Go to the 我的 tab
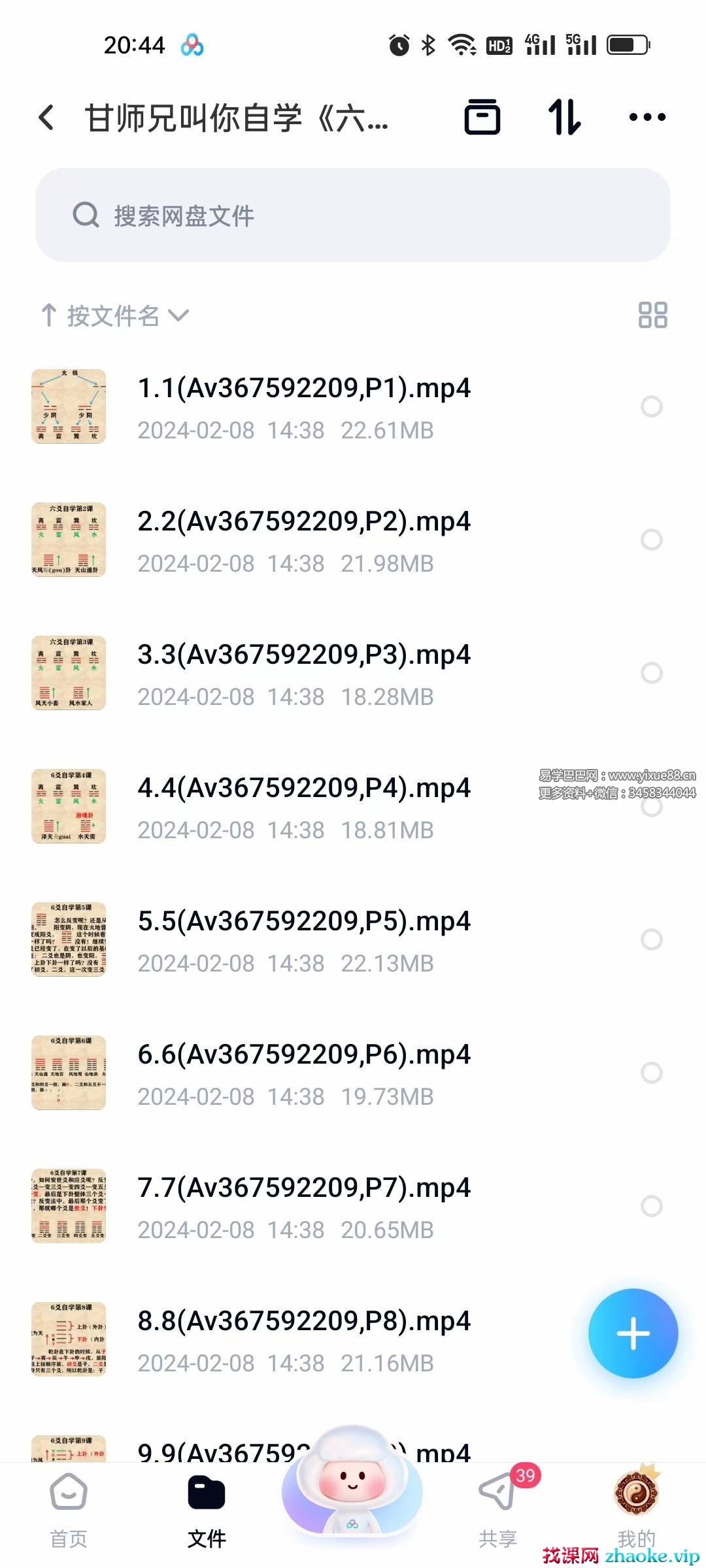The height and width of the screenshot is (1568, 706). point(636,1507)
